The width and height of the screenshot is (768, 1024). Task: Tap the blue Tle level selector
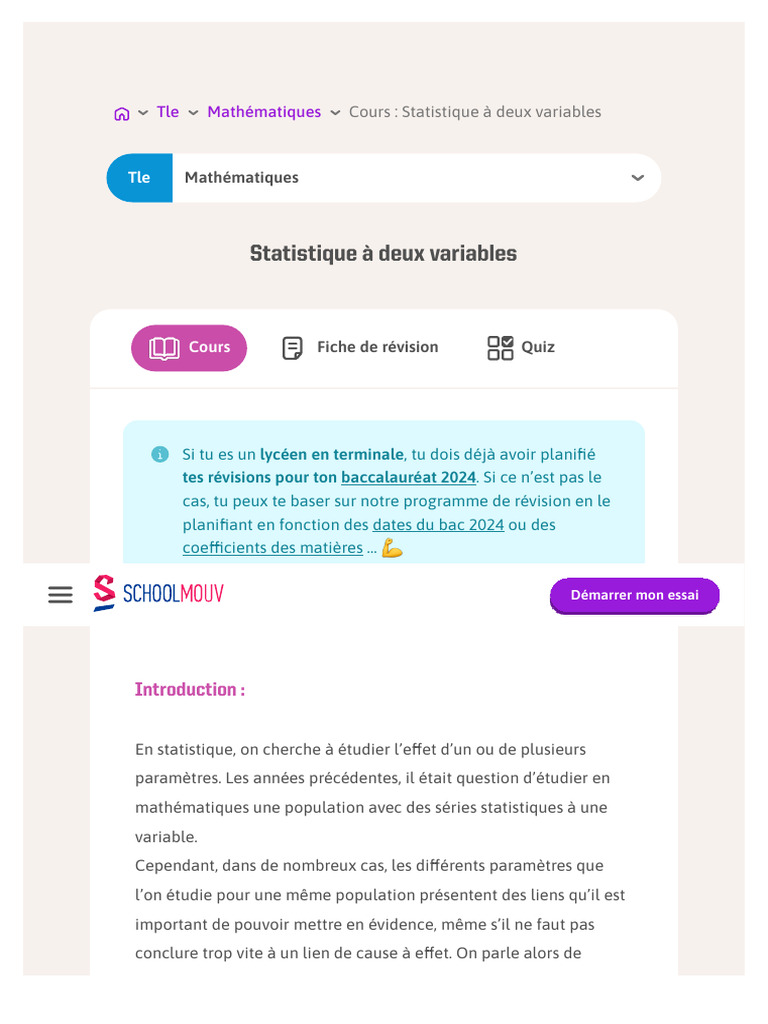click(x=140, y=178)
